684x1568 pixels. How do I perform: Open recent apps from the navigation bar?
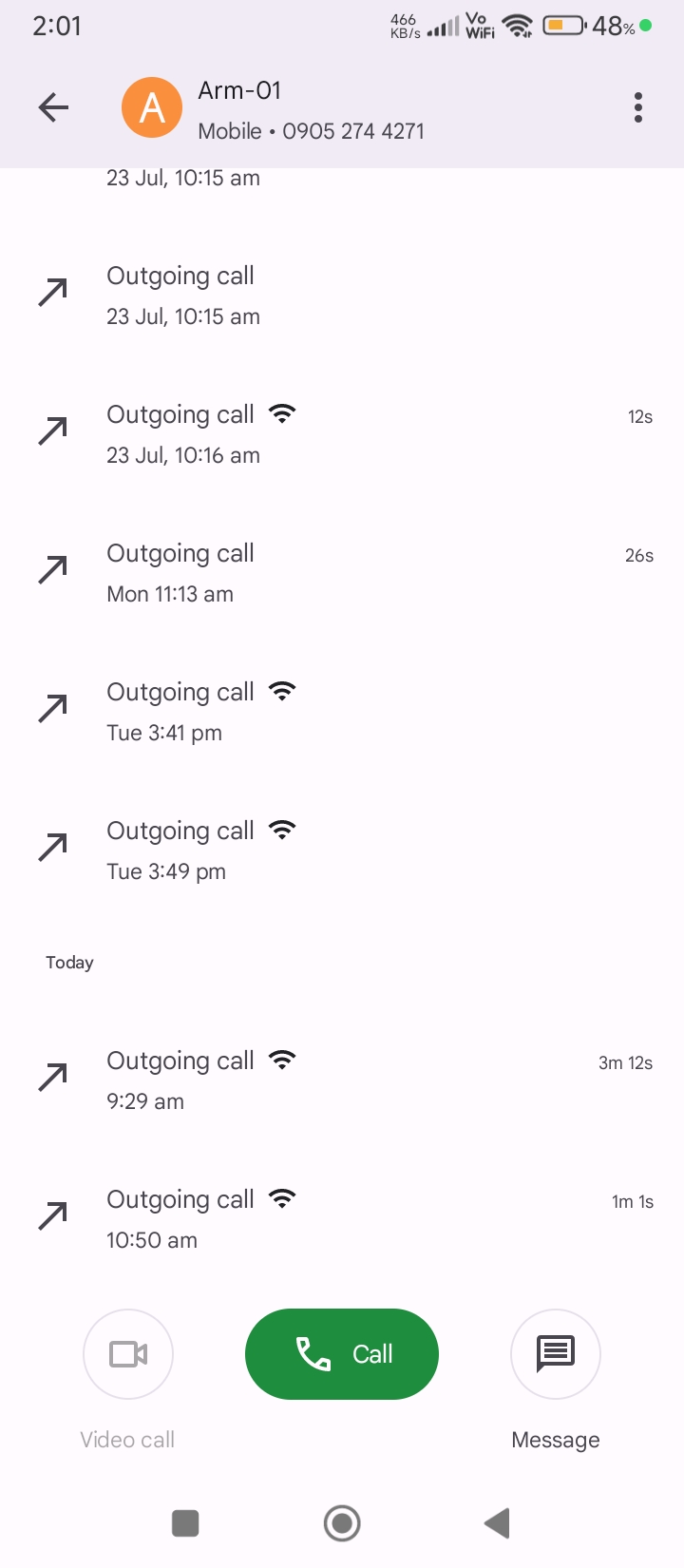(x=185, y=1523)
